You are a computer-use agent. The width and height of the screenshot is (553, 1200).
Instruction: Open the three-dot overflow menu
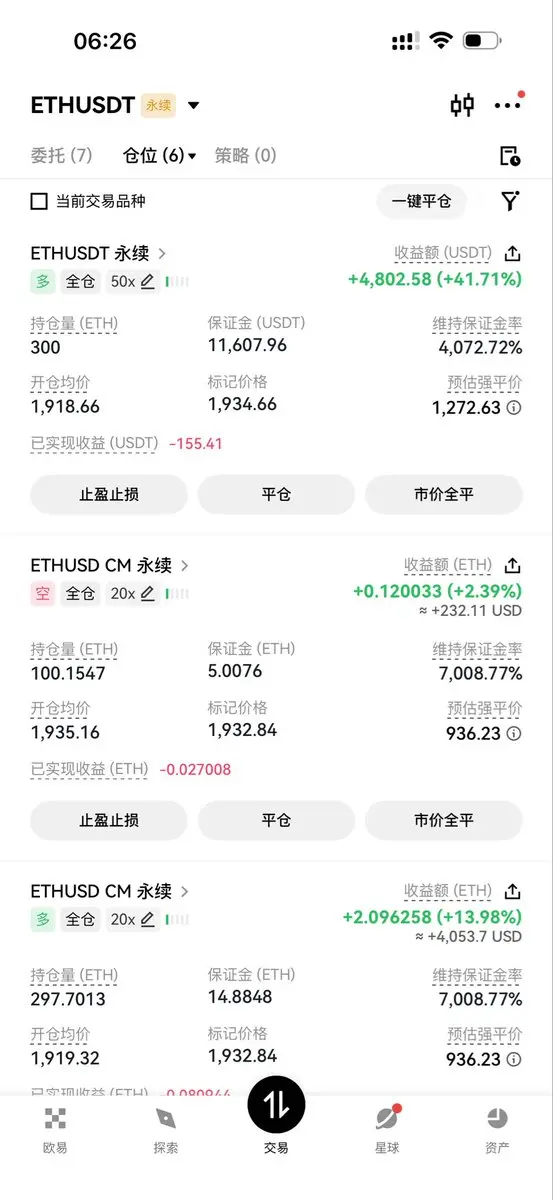pyautogui.click(x=508, y=104)
